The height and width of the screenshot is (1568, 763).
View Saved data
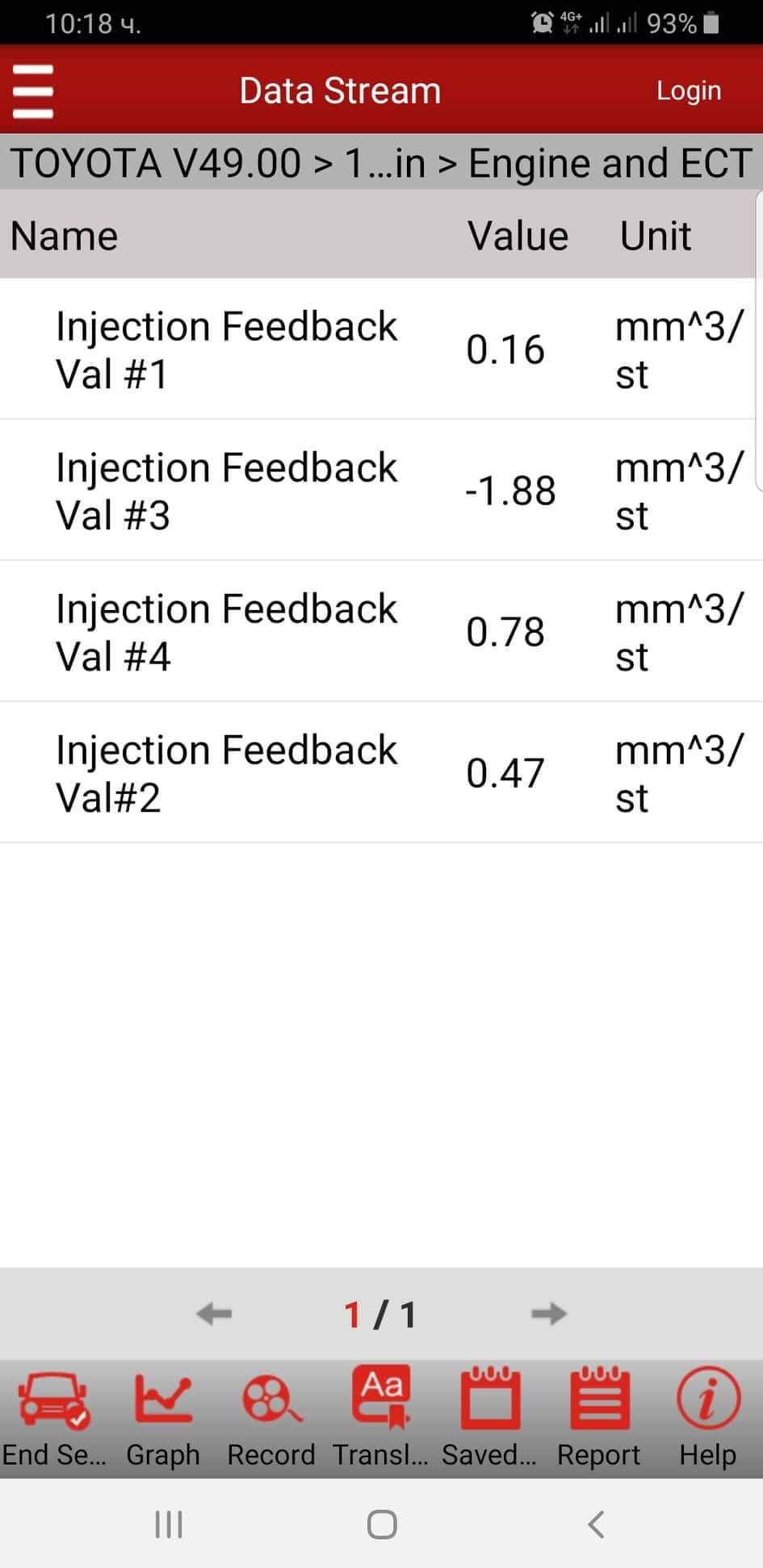pyautogui.click(x=489, y=1419)
